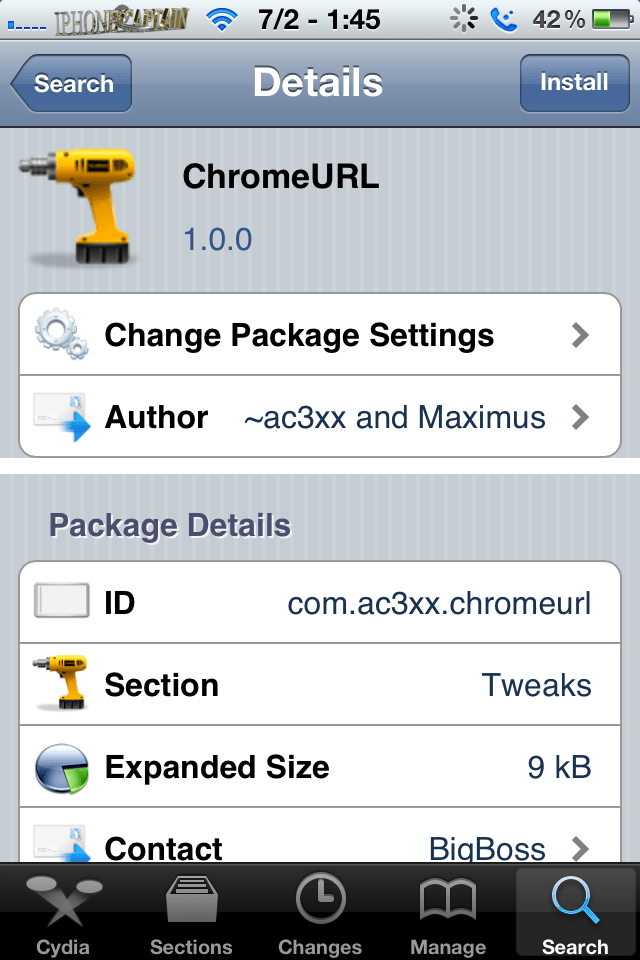640x960 pixels.
Task: Tap the Search tab in bottom bar
Action: (575, 915)
